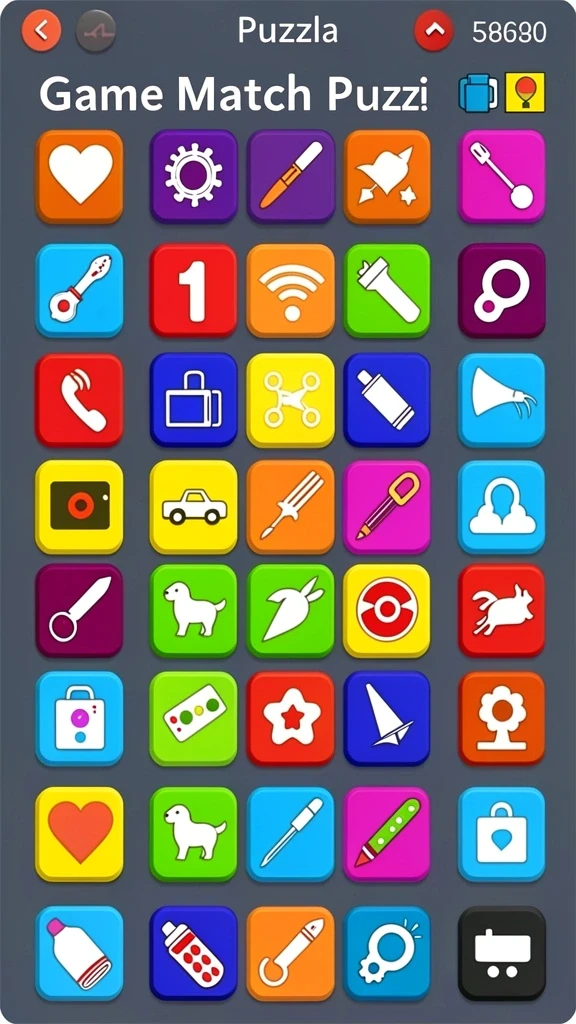Pick the purple gear tile
The height and width of the screenshot is (1024, 576).
193,176
